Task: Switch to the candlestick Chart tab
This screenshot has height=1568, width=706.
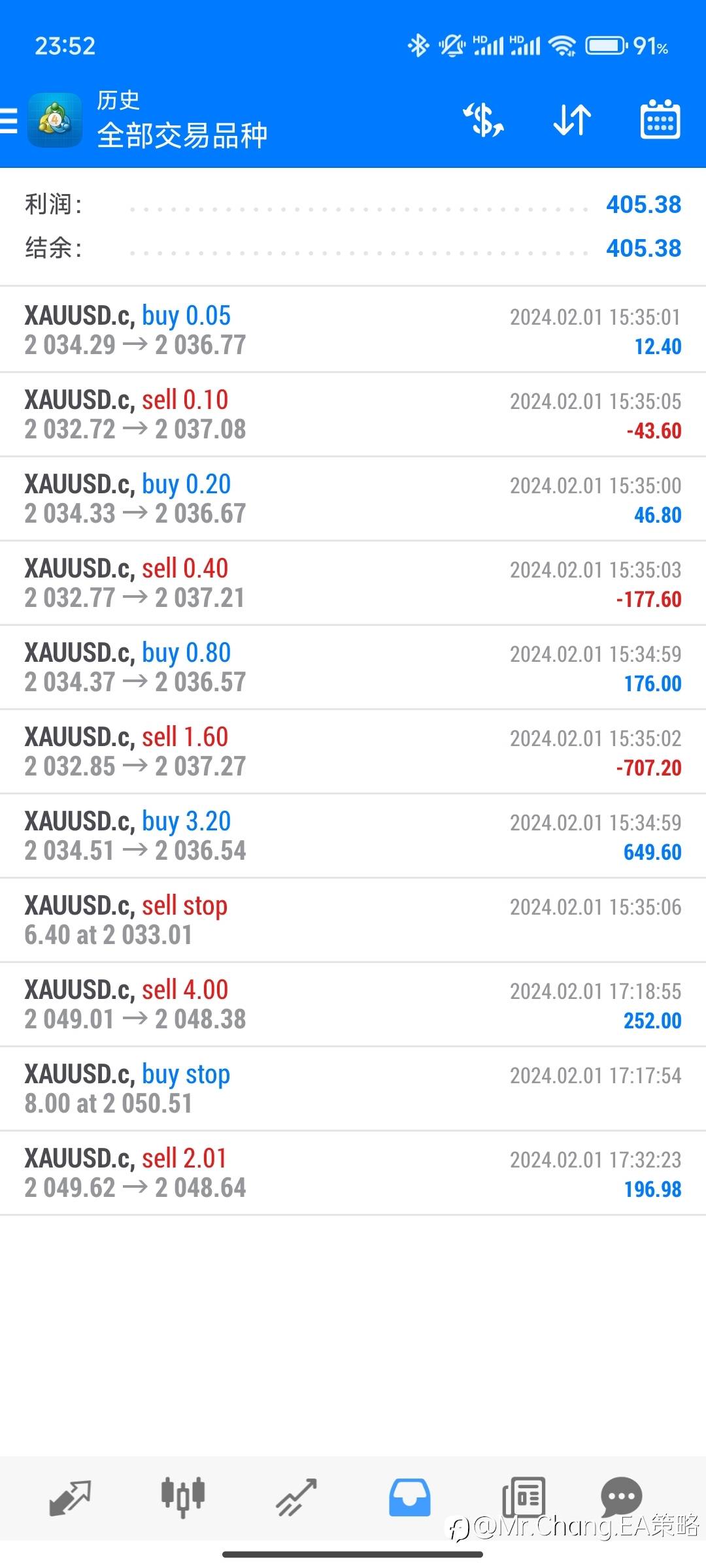Action: click(x=183, y=1497)
